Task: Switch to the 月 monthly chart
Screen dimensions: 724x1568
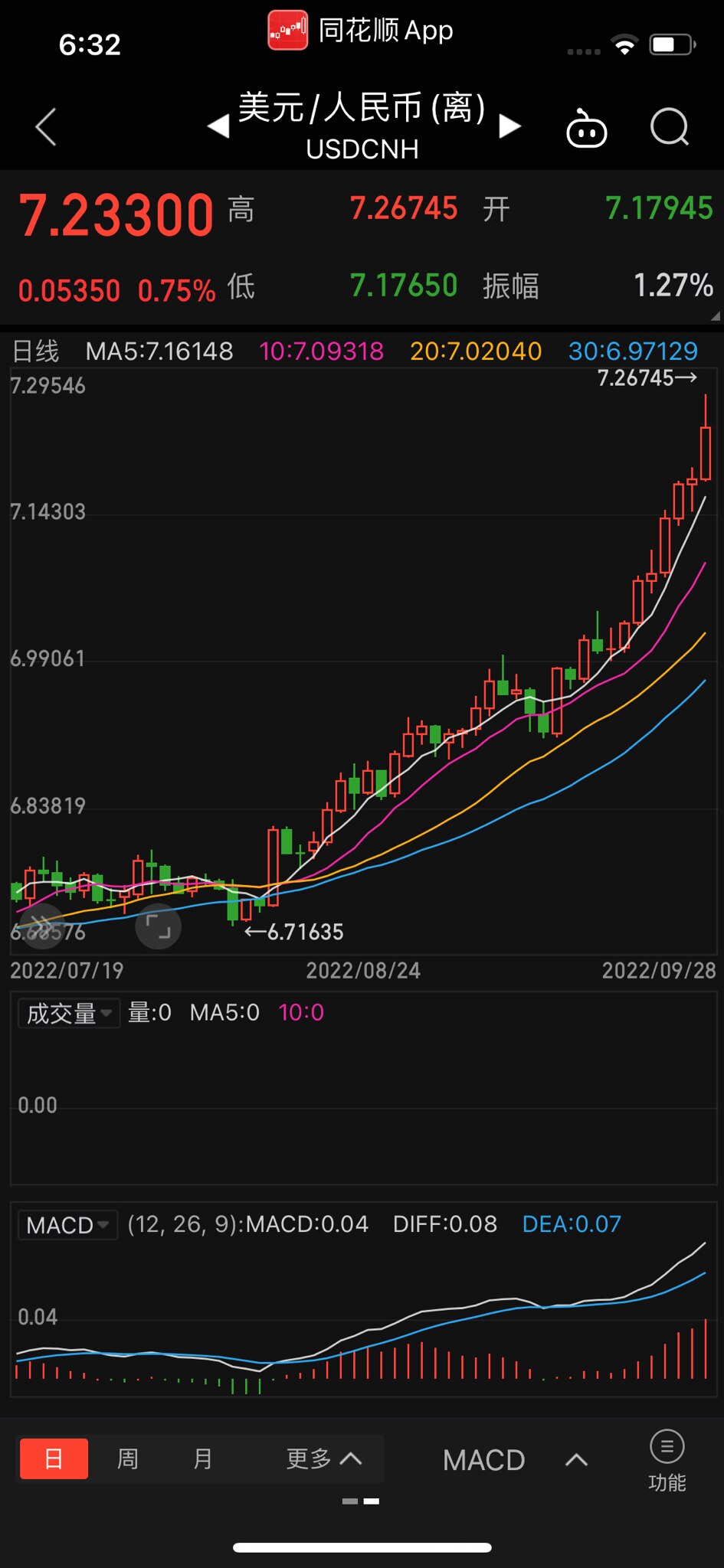Action: 202,1459
